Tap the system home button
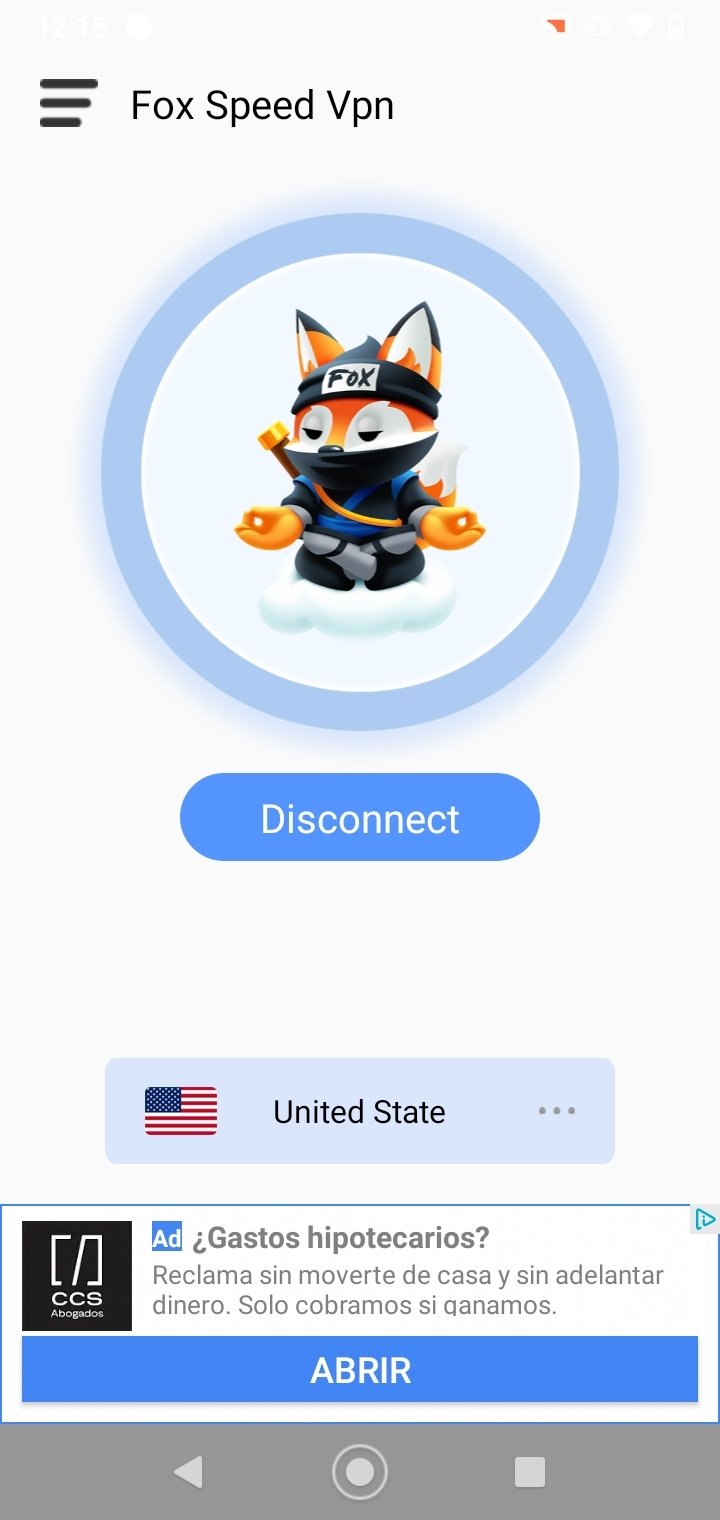720x1520 pixels. coord(360,1472)
